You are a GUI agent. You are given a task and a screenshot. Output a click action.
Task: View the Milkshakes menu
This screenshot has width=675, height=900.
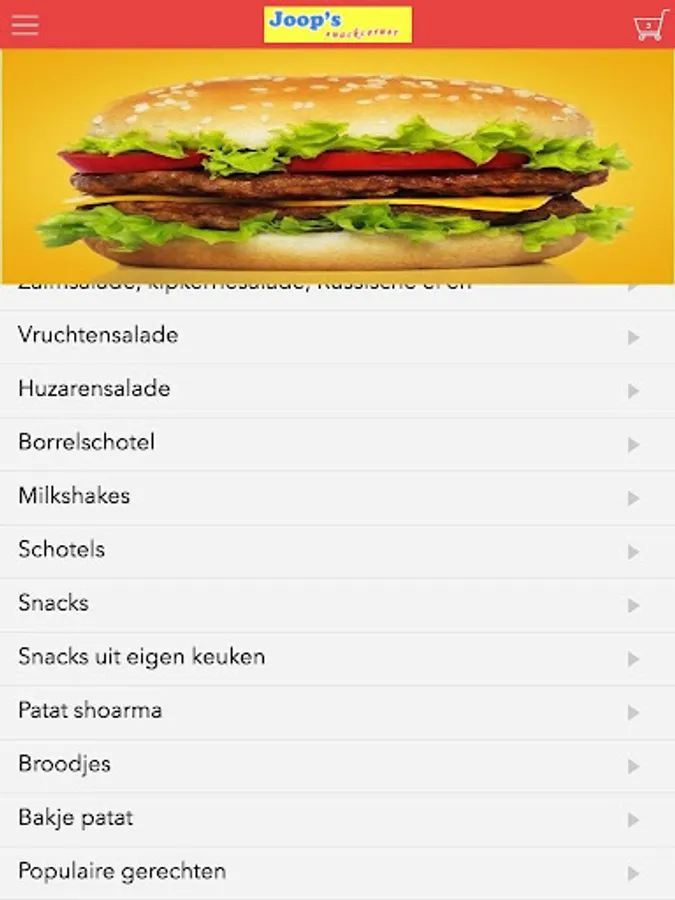tap(337, 497)
